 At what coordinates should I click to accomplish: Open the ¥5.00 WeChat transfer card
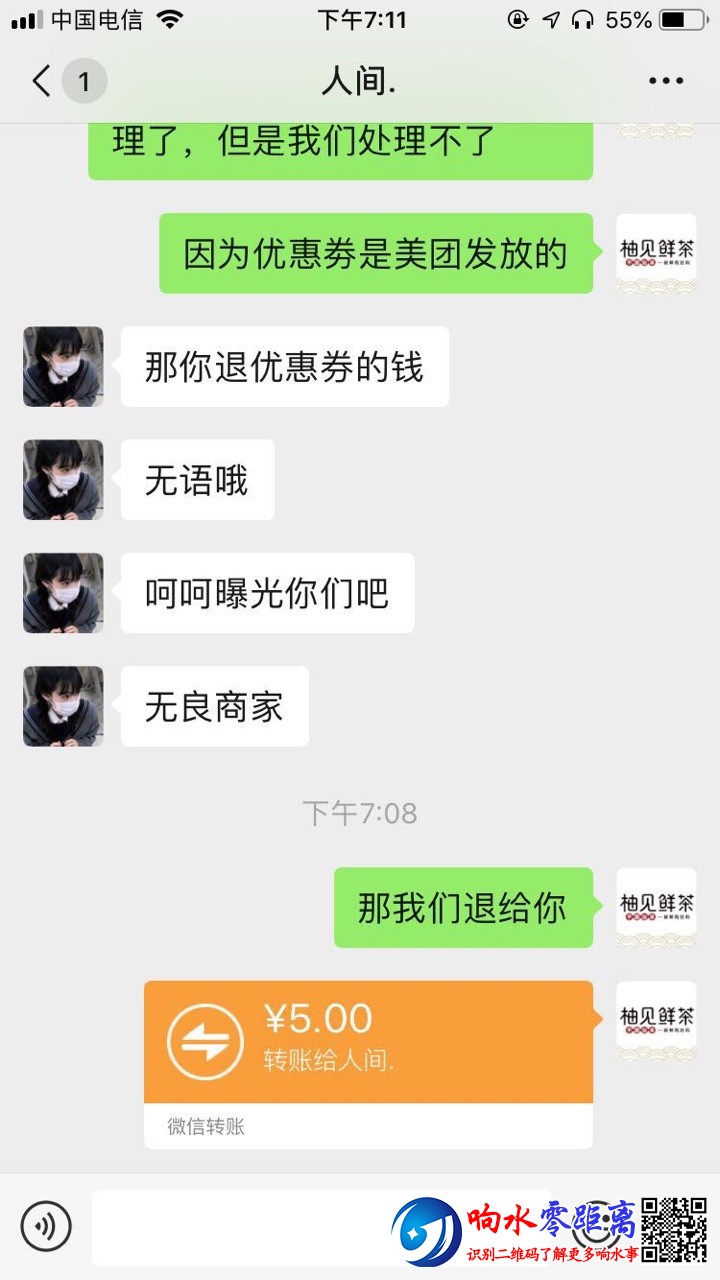point(368,1042)
